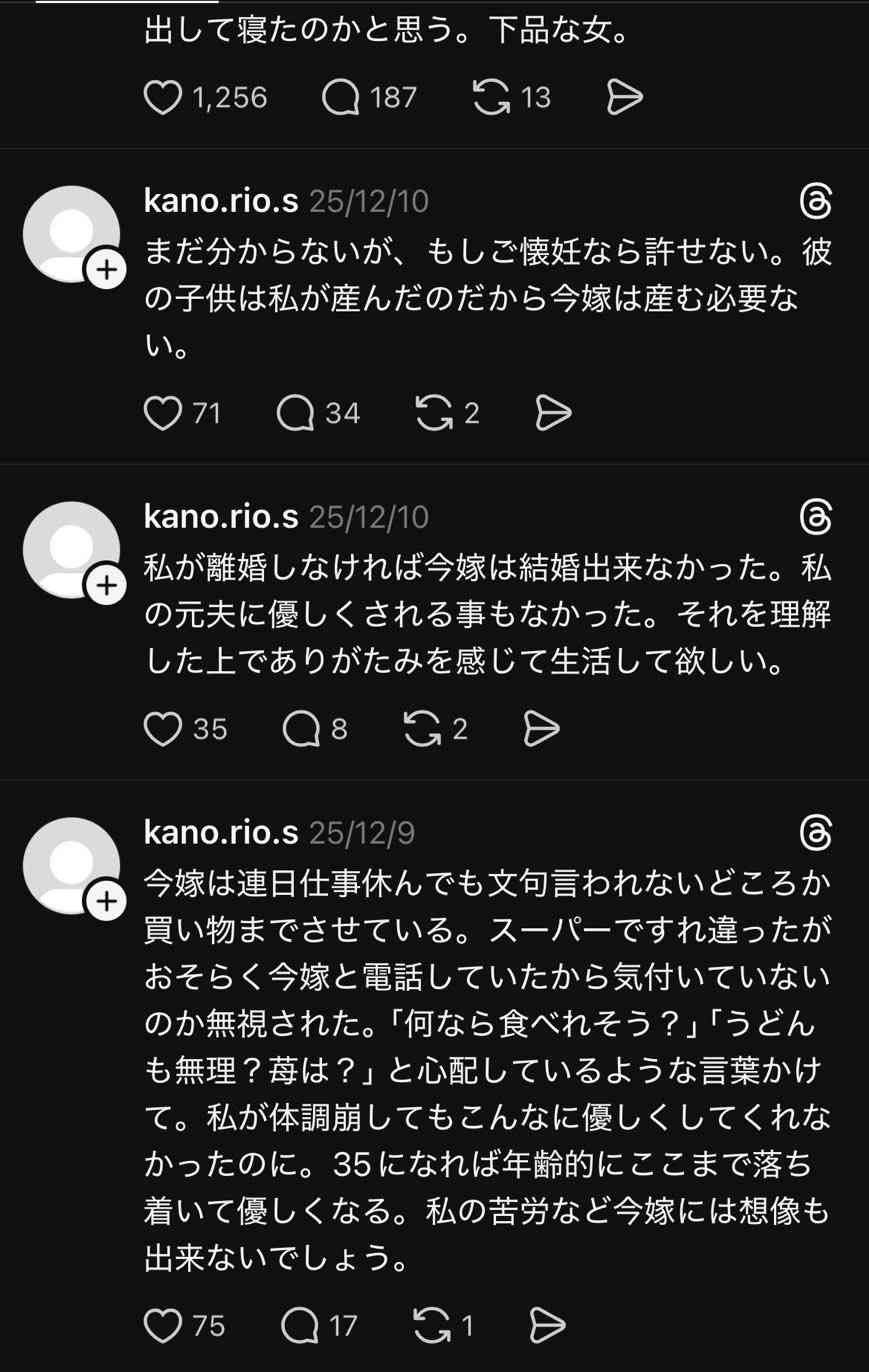Repost the post beginning 私が離婚しなければ
Viewport: 869px width, 1372px height.
click(422, 730)
